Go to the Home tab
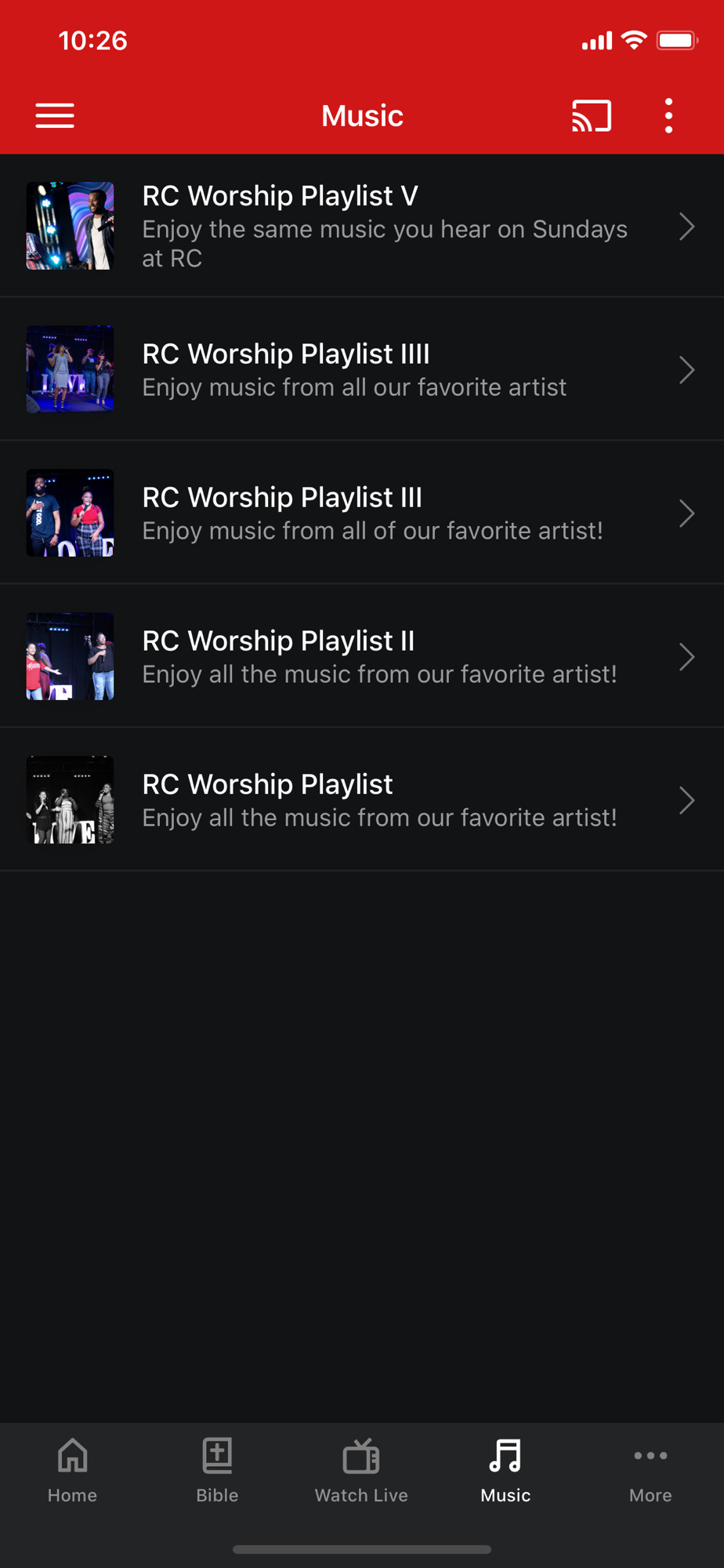The image size is (724, 1568). 72,1471
